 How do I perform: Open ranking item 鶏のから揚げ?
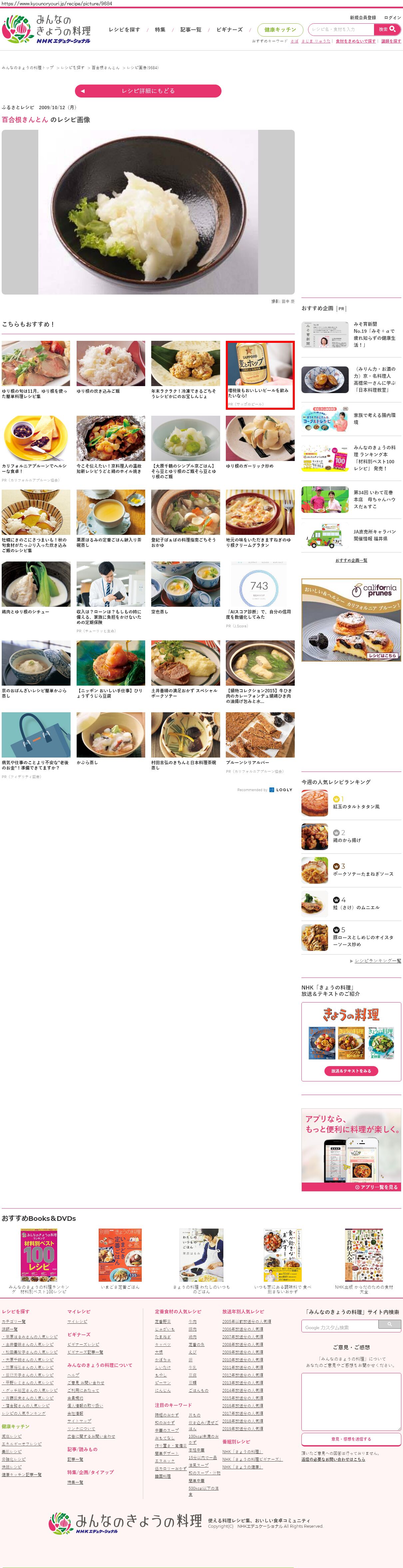(x=347, y=840)
